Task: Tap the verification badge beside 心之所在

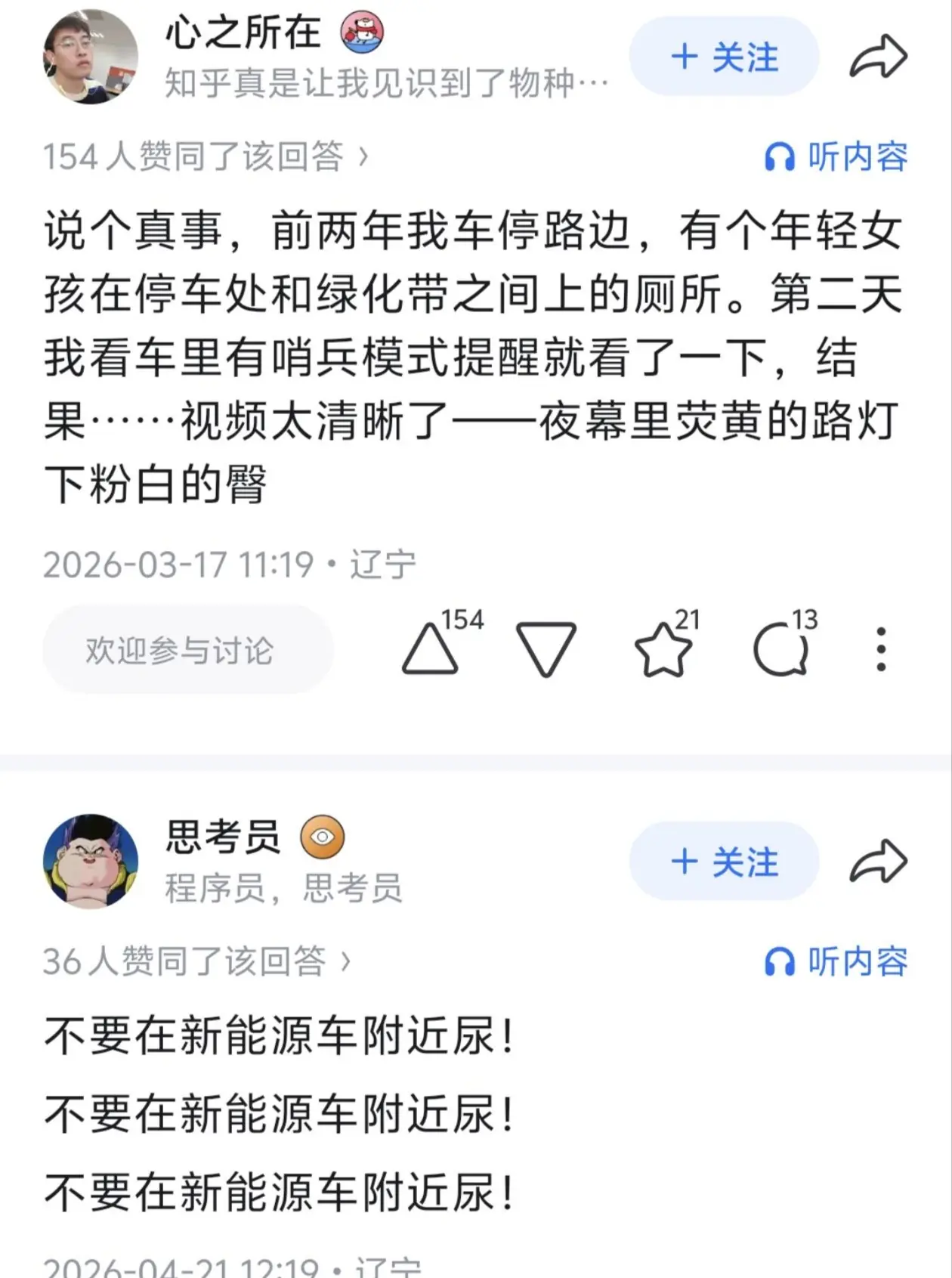Action: 363,33
